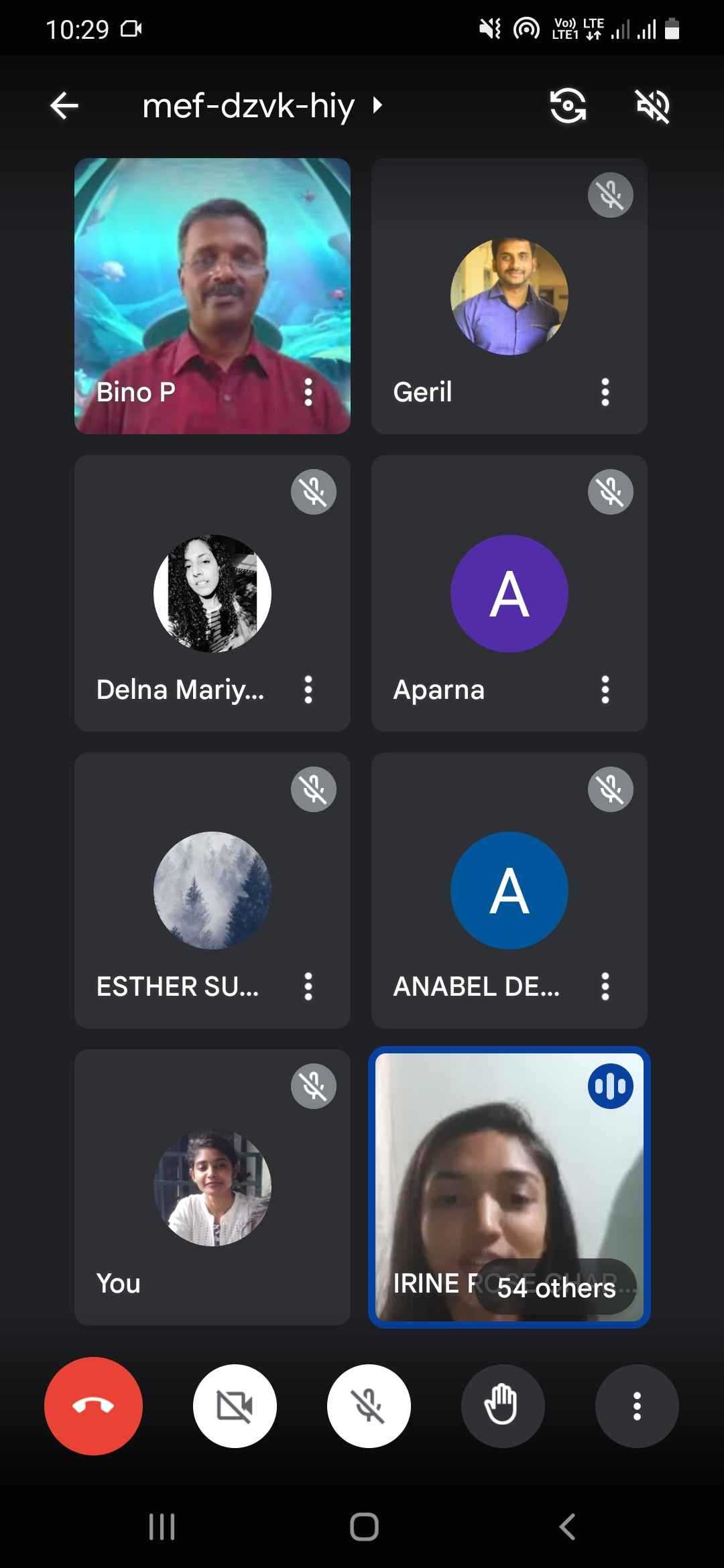The width and height of the screenshot is (724, 1568).
Task: Switch the camera with the flip icon
Action: (x=568, y=106)
